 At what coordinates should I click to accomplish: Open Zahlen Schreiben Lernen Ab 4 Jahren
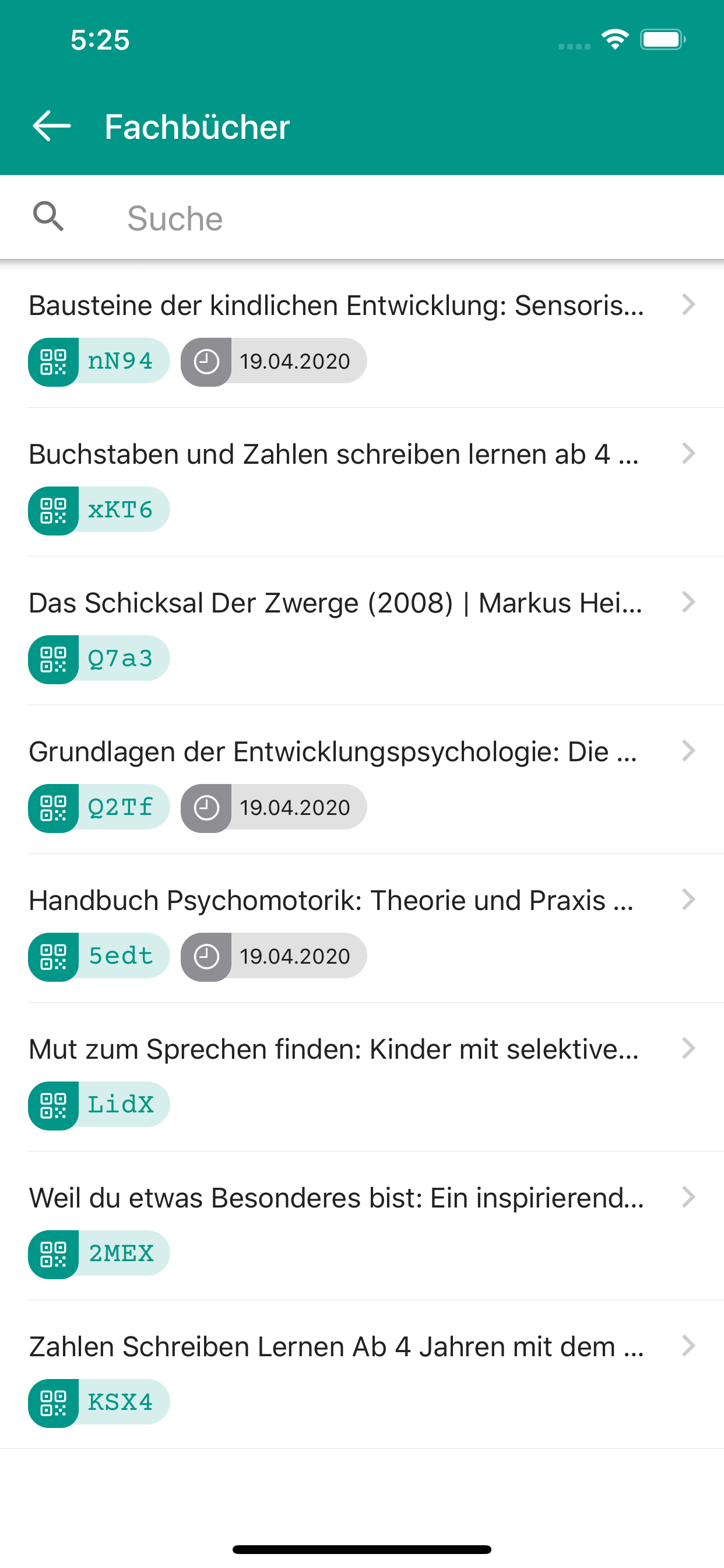(362, 1374)
